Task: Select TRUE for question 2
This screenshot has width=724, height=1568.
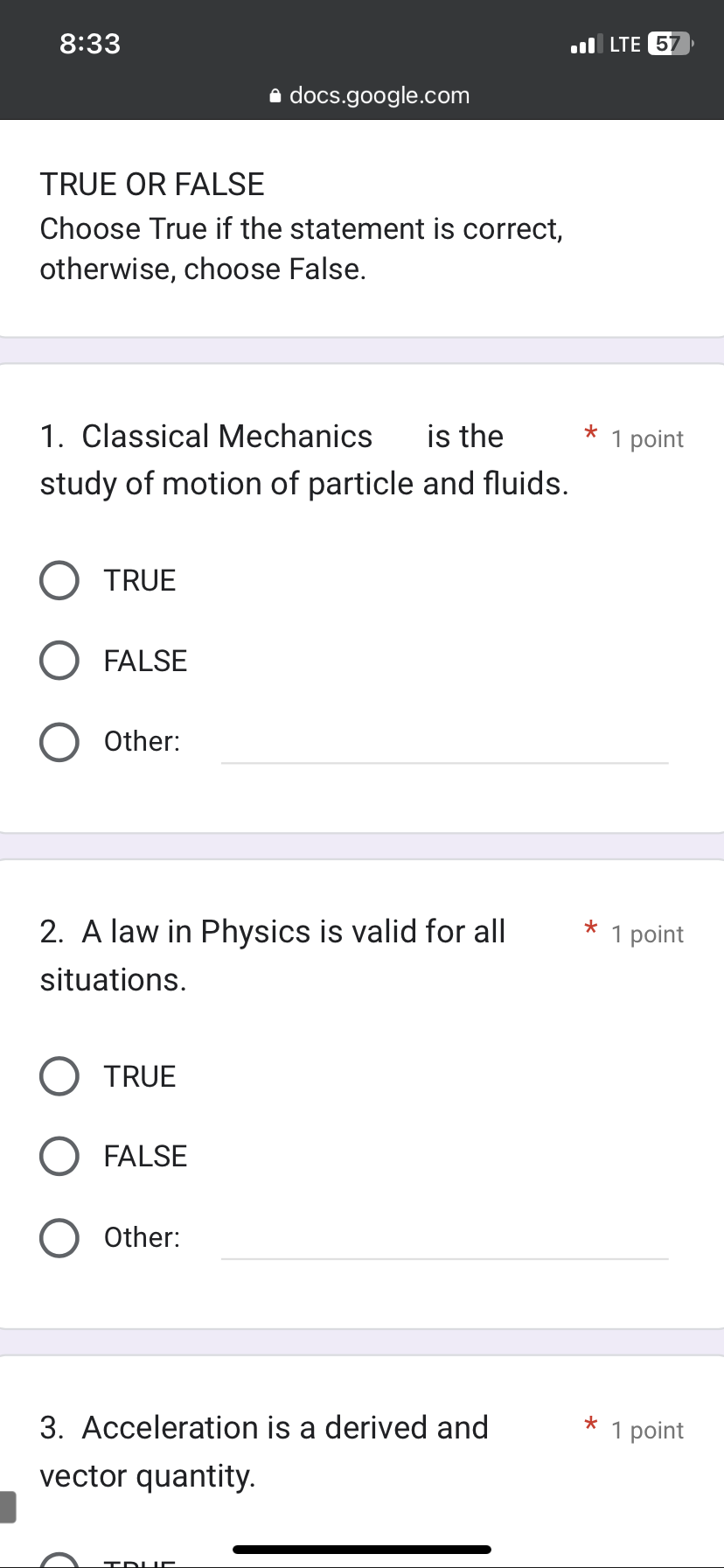Action: (x=59, y=1075)
